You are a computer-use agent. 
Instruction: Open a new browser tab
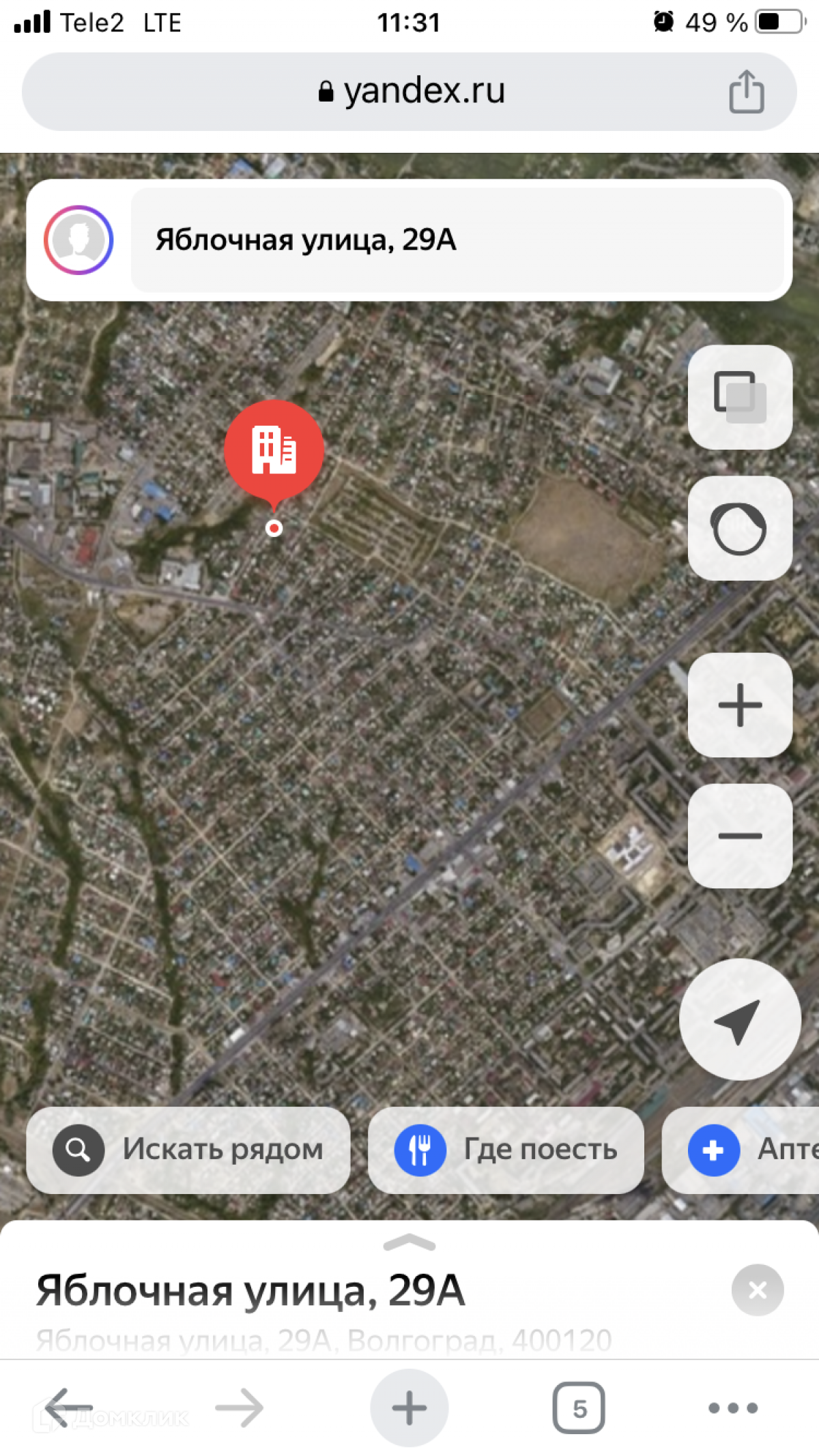click(409, 1407)
